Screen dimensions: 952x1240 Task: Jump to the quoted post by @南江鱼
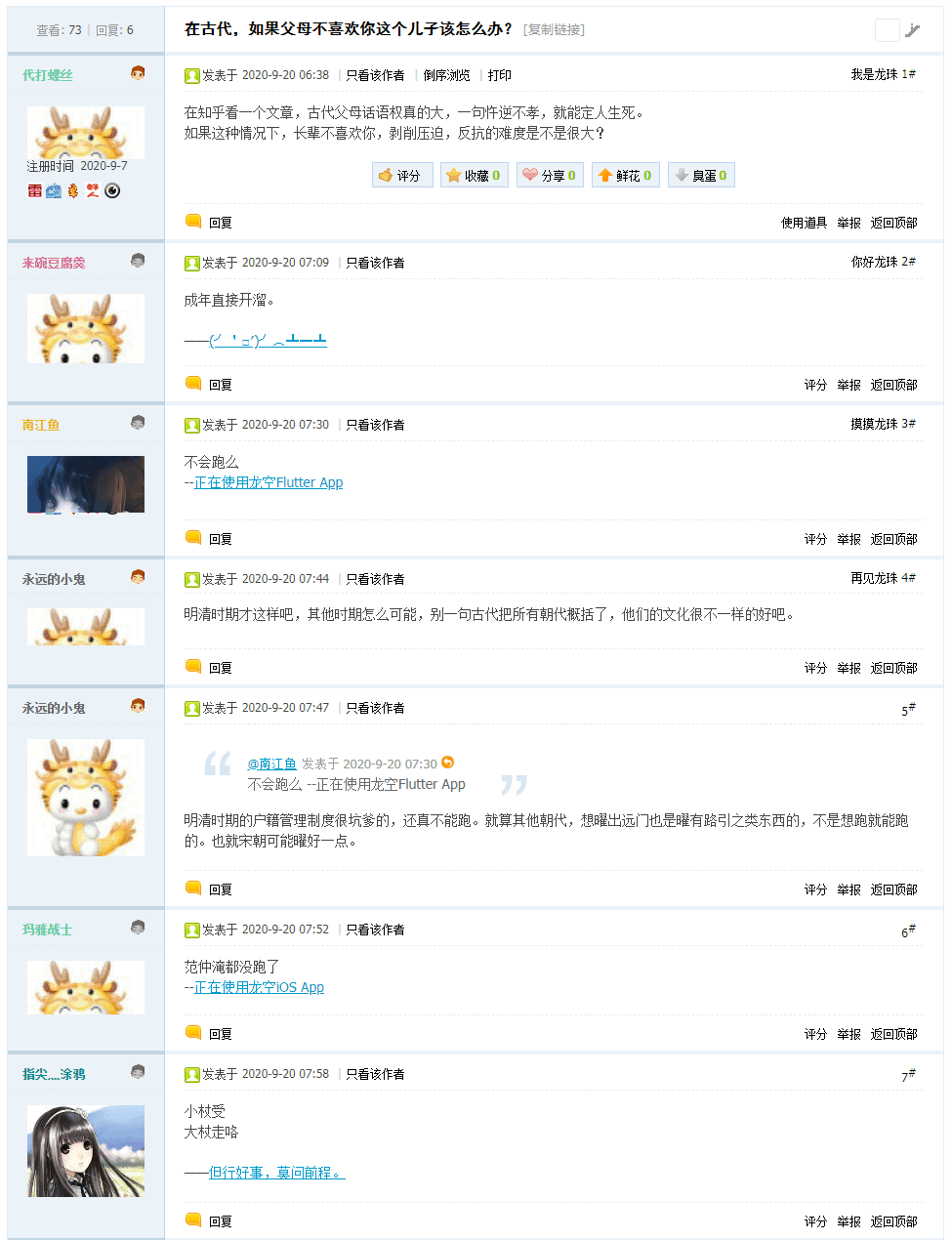(x=447, y=763)
